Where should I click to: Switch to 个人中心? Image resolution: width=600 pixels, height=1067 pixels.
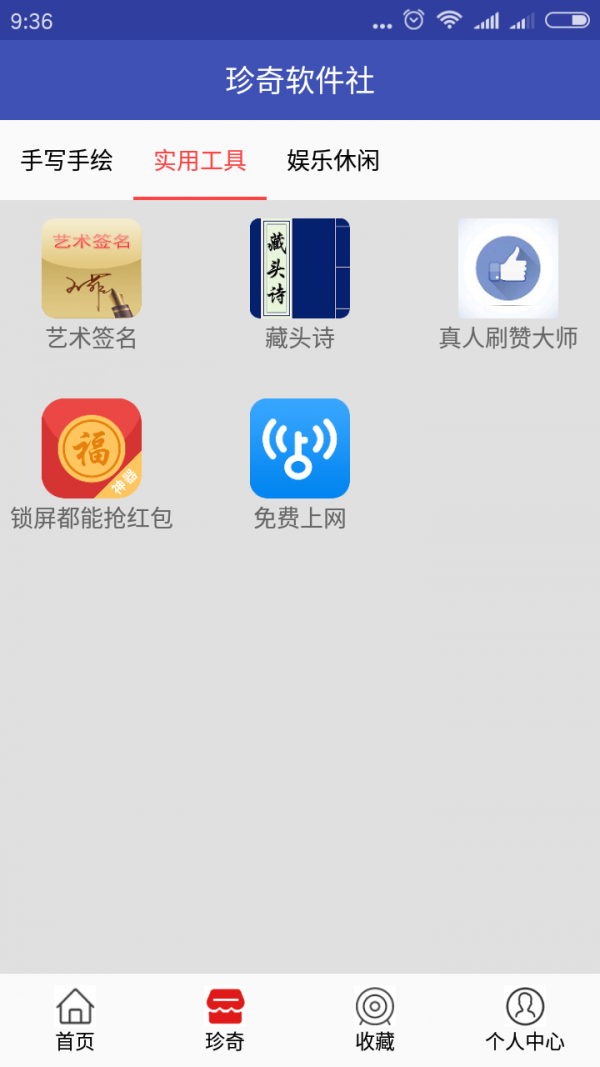pos(525,1019)
